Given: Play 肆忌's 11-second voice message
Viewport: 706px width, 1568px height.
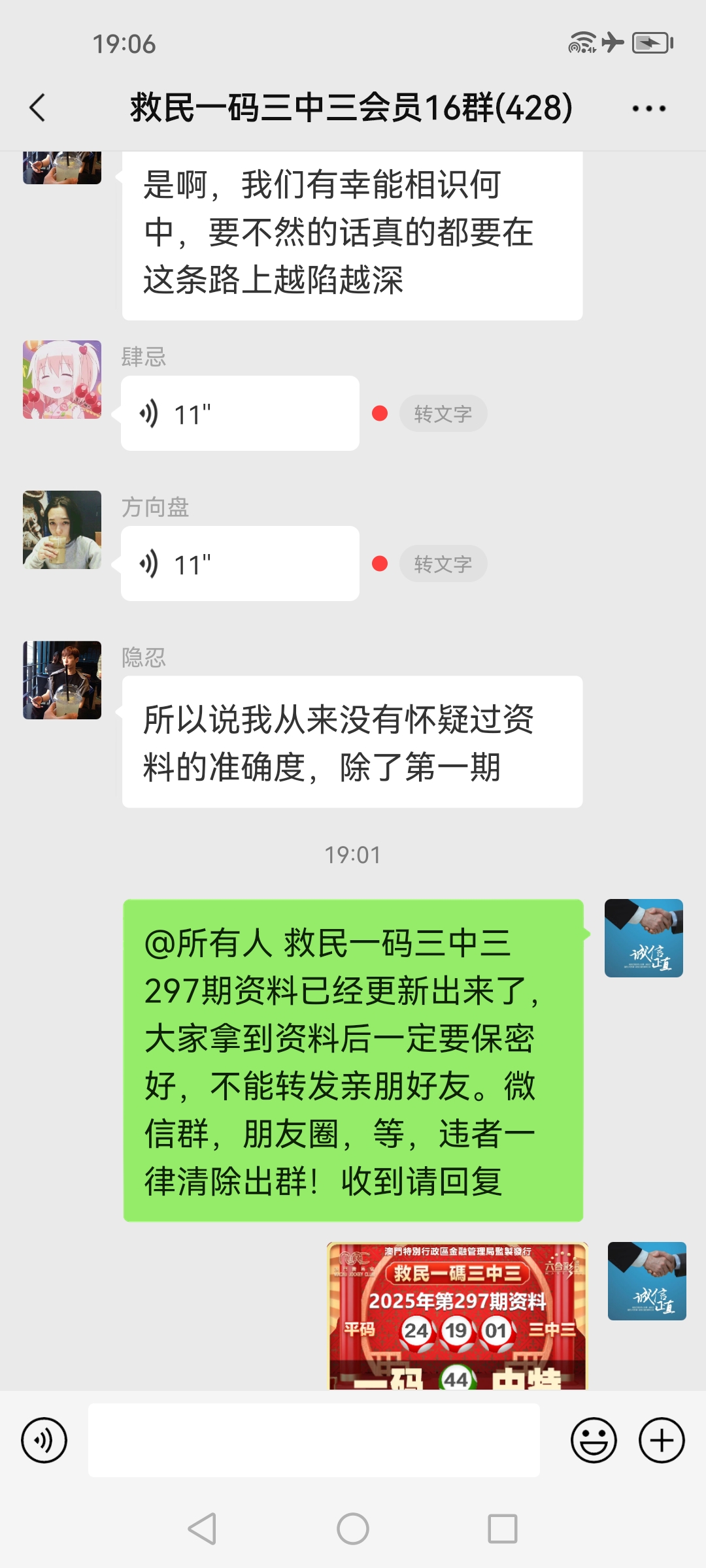Looking at the screenshot, I should (x=239, y=414).
